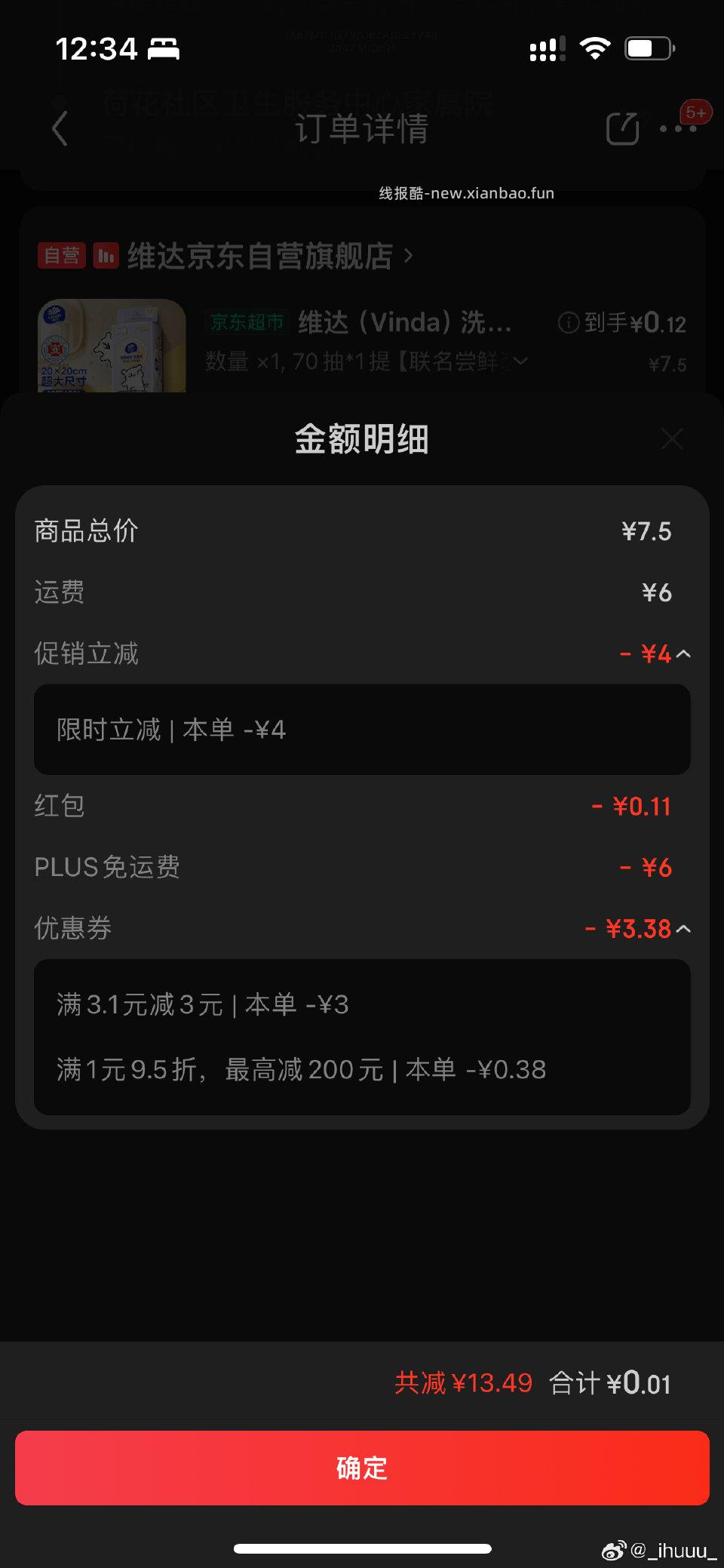
Task: Open the more options menu with 5+ badge
Action: (676, 128)
